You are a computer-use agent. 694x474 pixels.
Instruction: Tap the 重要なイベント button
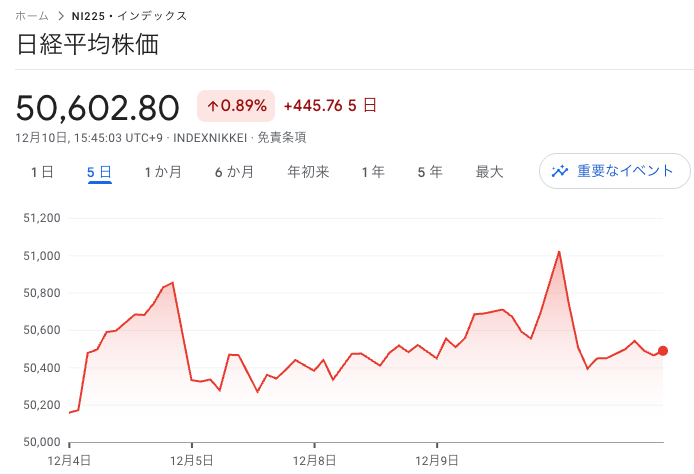[615, 171]
